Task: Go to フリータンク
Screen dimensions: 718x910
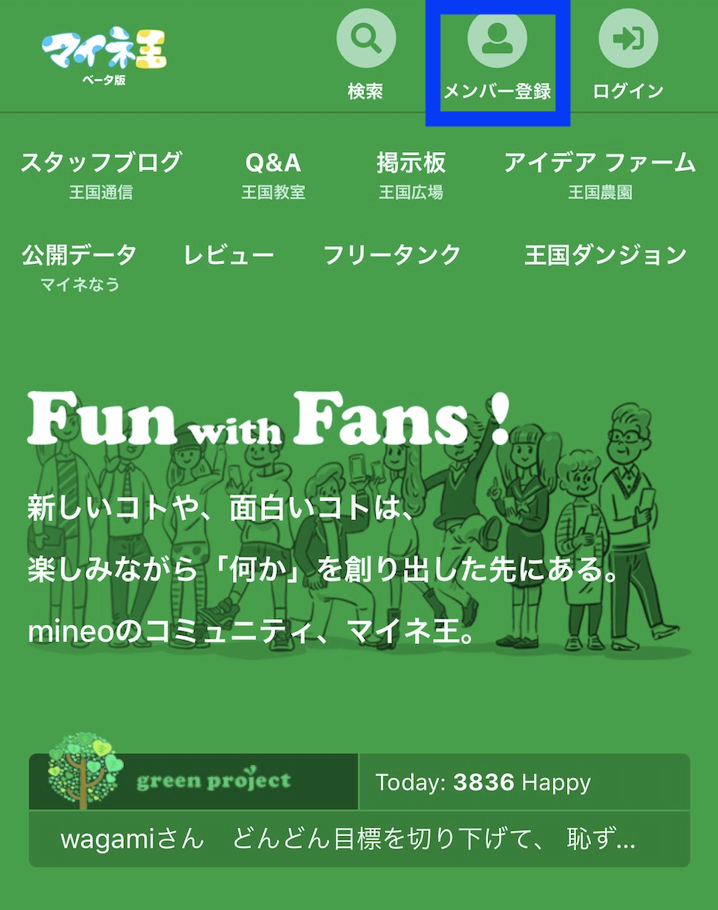Action: click(x=392, y=256)
